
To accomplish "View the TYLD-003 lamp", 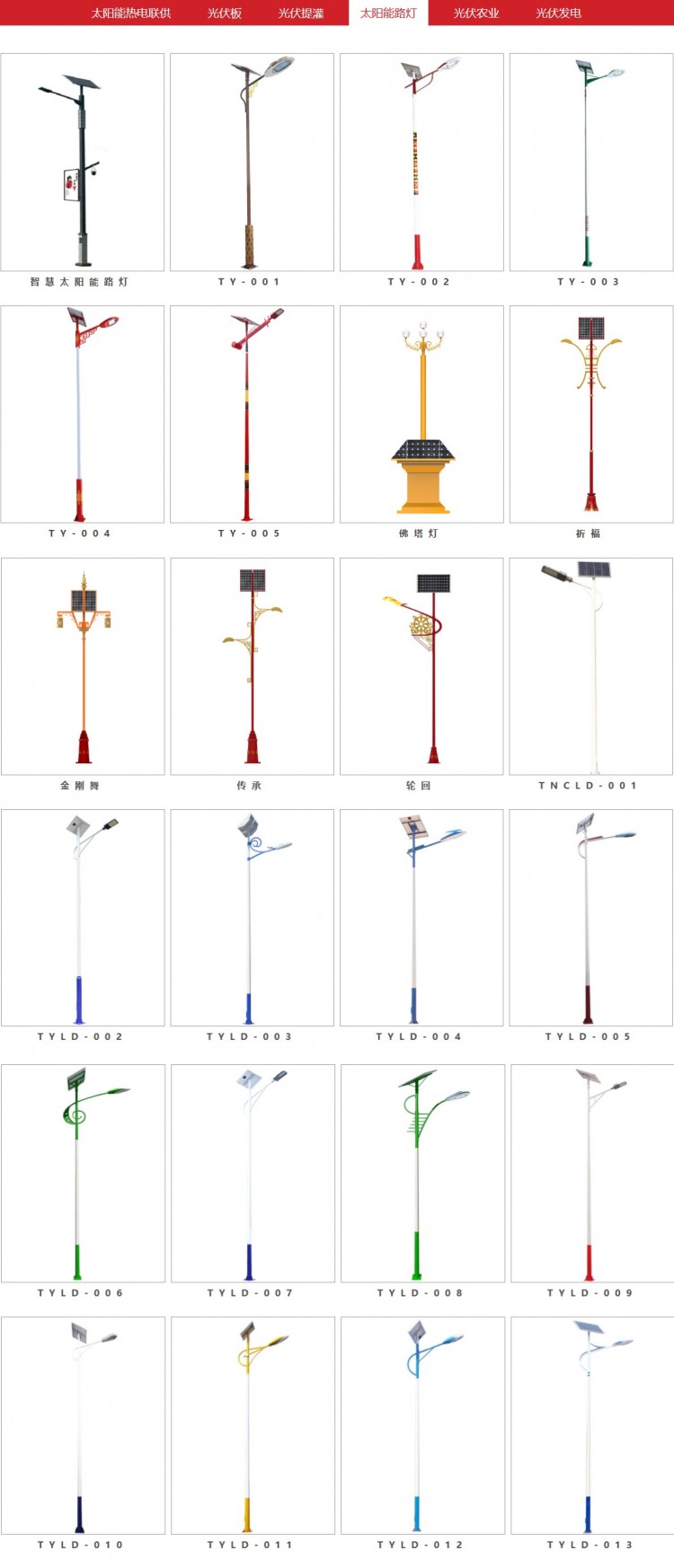I will coord(252,918).
